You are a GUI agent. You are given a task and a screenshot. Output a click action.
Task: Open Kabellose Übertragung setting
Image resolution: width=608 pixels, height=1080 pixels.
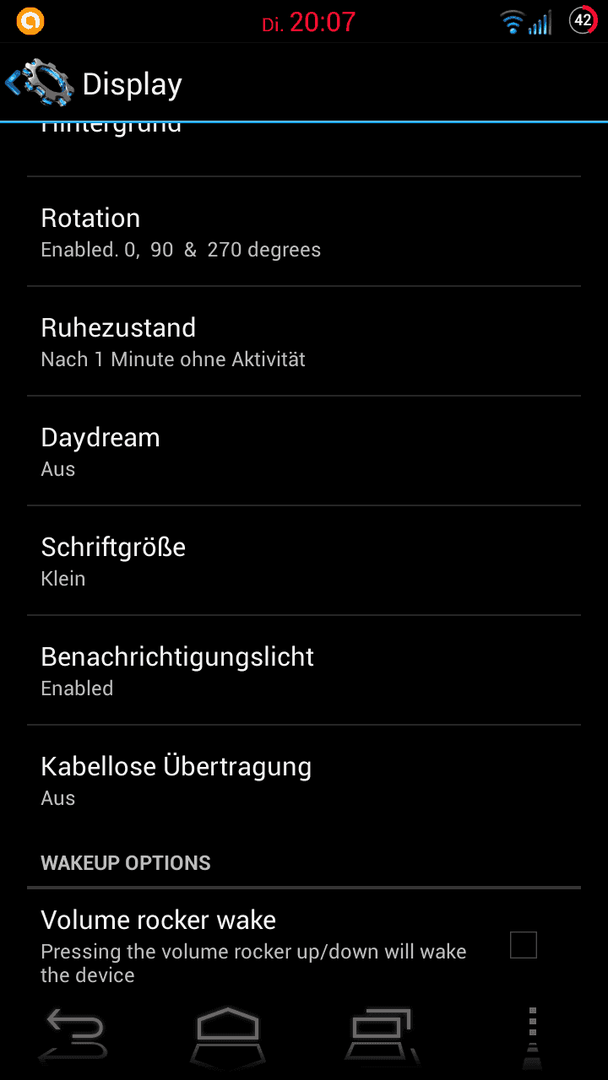(304, 779)
